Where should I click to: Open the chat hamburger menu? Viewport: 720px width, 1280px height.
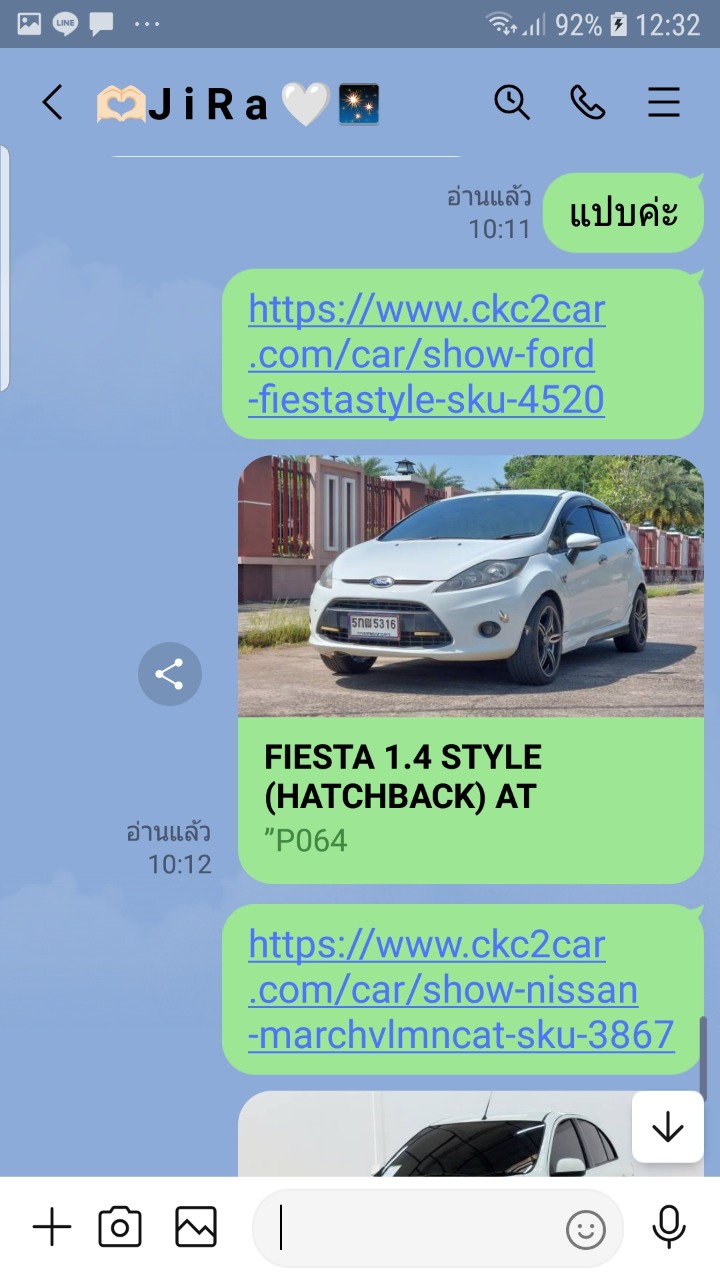pyautogui.click(x=664, y=102)
